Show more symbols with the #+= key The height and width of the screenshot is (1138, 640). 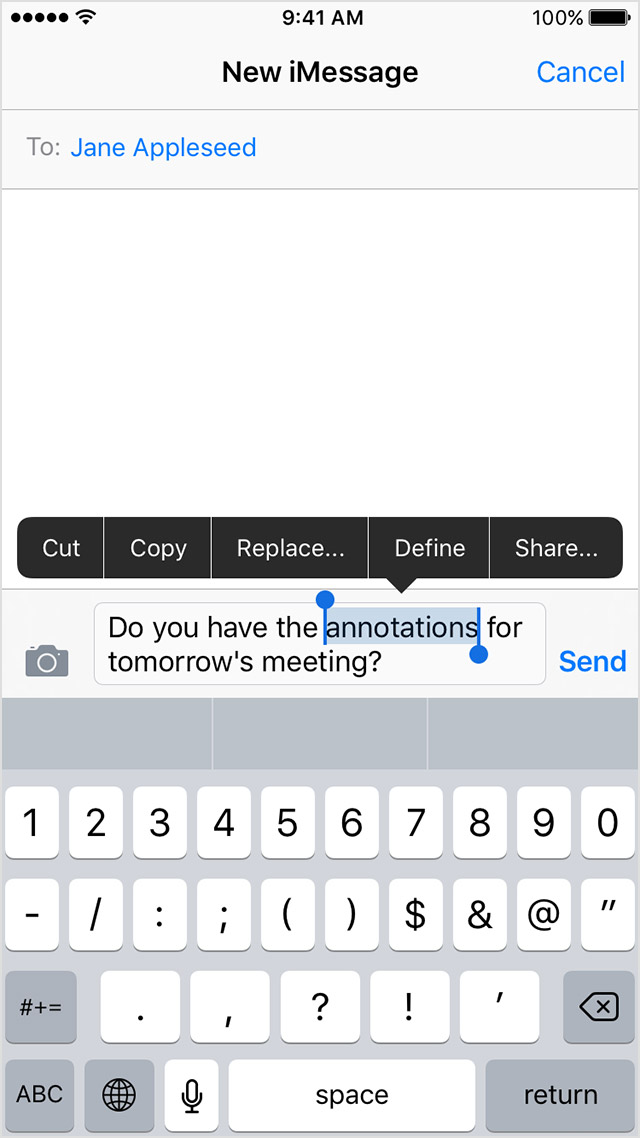[x=41, y=1007]
